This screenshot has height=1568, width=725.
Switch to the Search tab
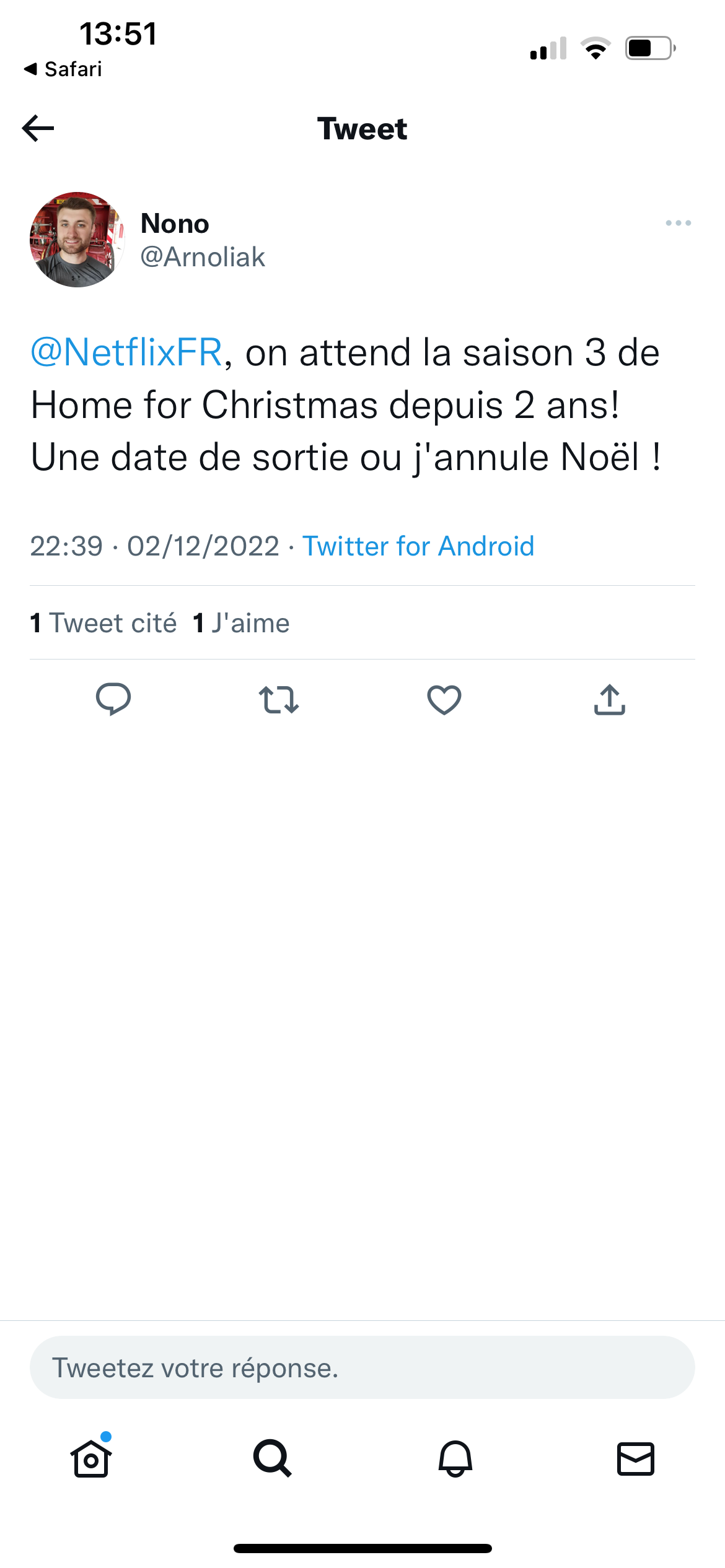(x=273, y=1458)
